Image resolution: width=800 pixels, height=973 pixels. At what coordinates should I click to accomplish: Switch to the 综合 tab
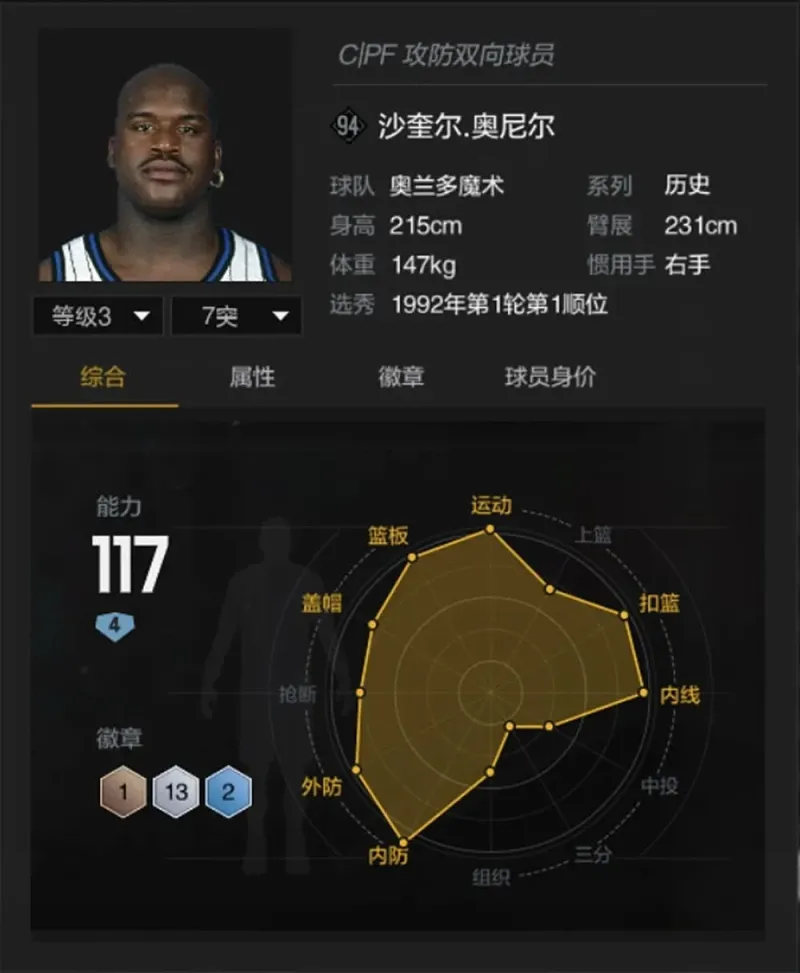(103, 377)
